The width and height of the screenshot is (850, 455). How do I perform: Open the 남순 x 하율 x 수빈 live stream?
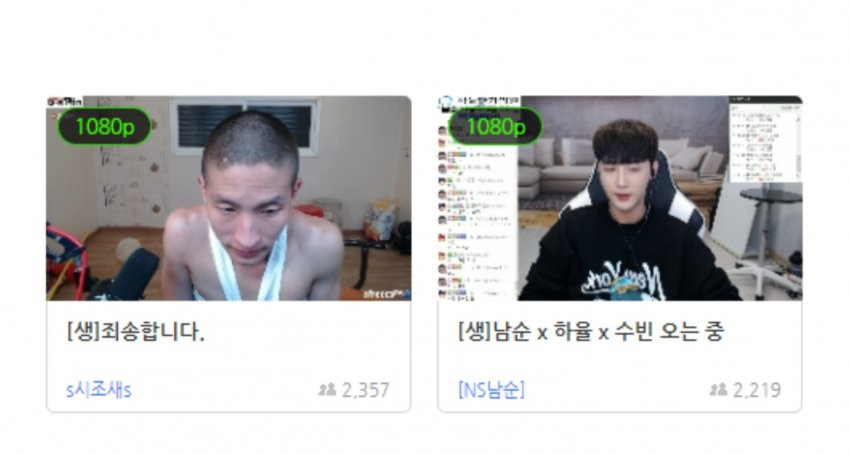[x=590, y=333]
